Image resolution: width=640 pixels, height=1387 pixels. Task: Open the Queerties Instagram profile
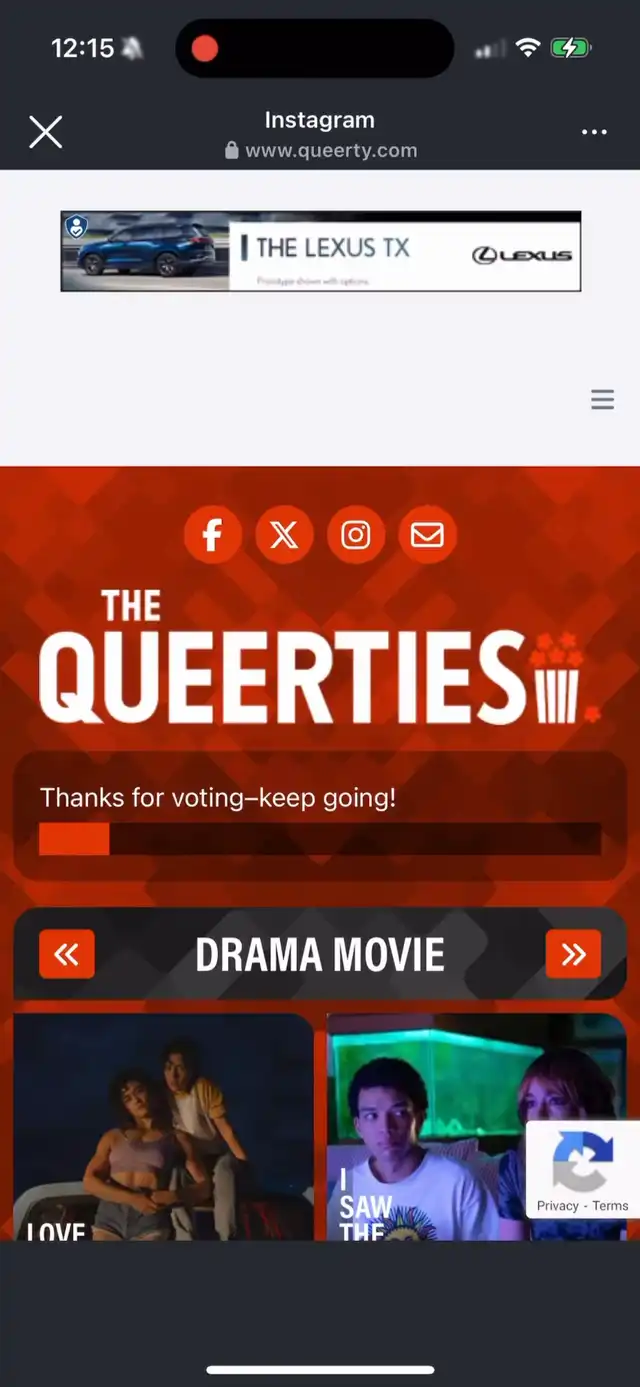[x=356, y=535]
